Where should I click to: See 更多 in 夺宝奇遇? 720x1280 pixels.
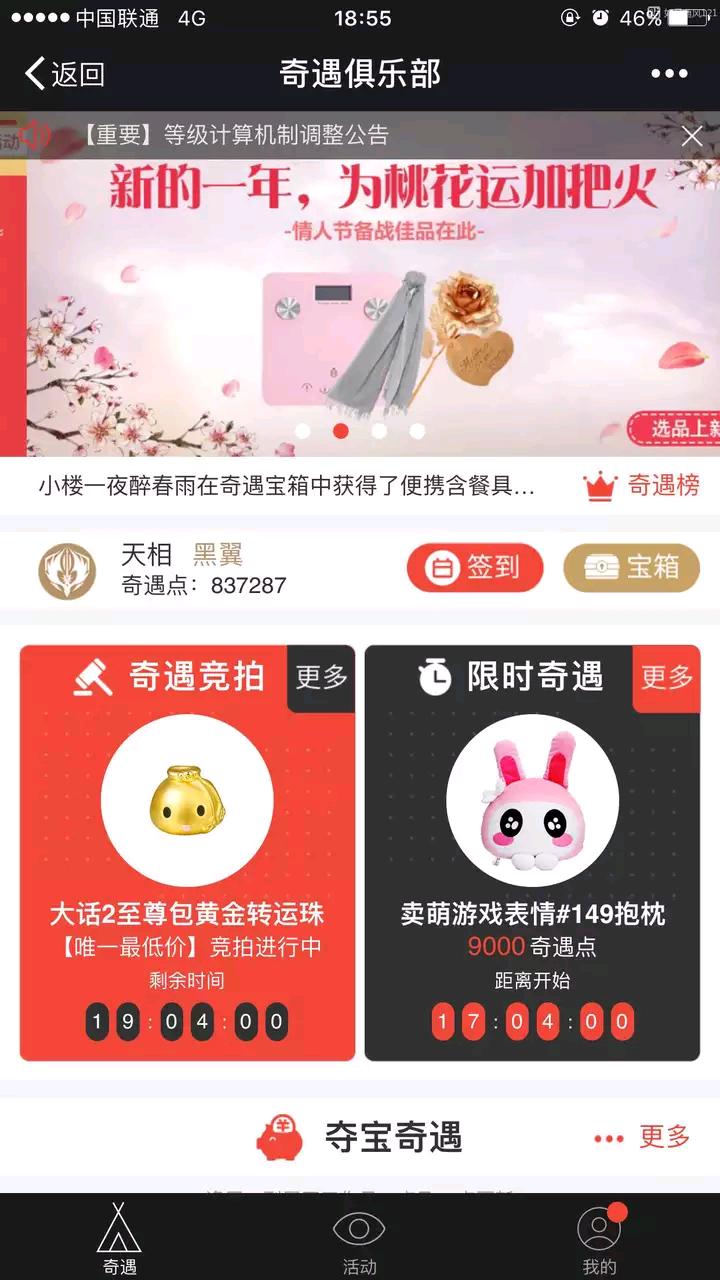[x=644, y=1137]
